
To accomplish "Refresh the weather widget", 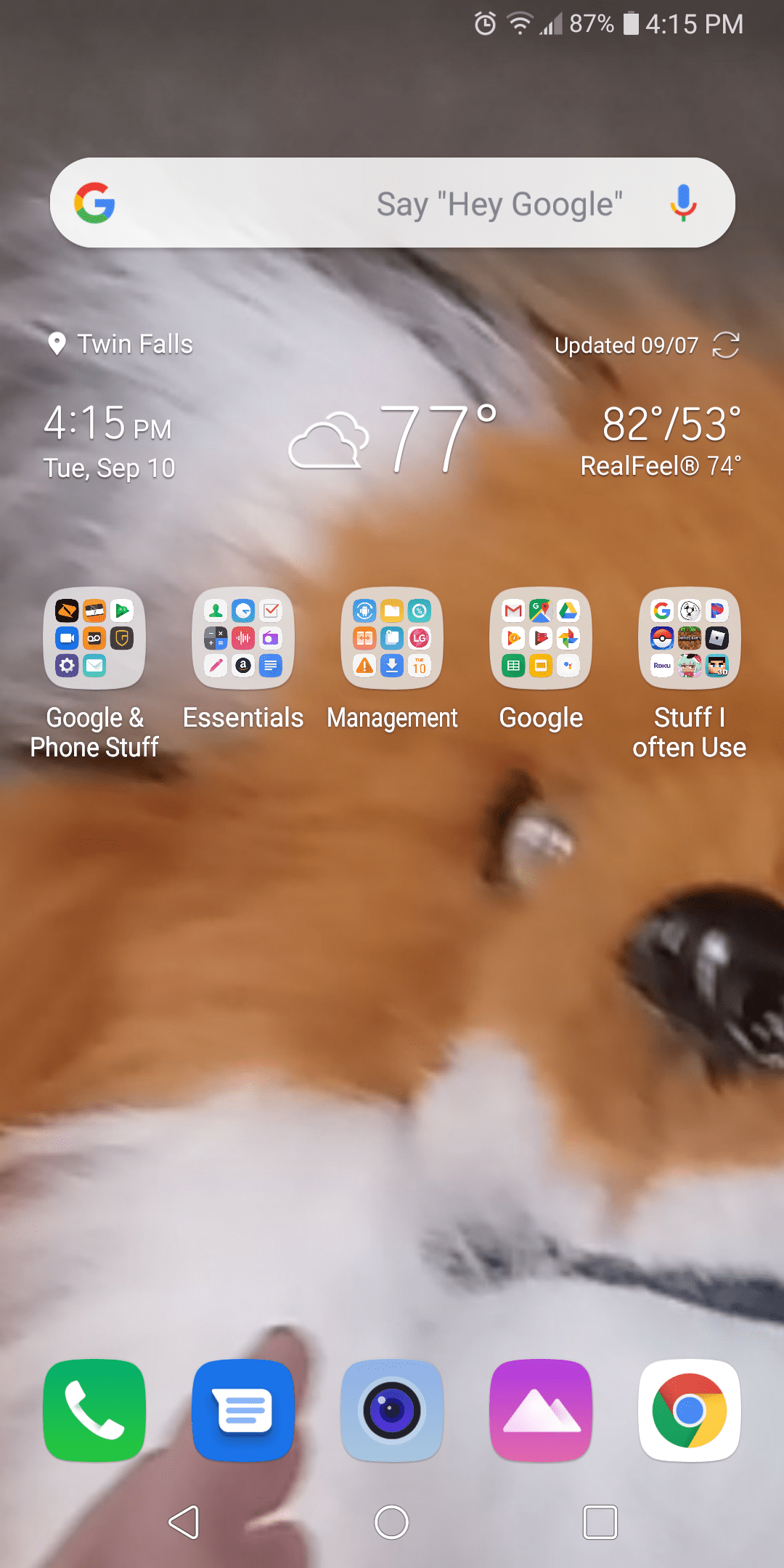I will pos(725,346).
